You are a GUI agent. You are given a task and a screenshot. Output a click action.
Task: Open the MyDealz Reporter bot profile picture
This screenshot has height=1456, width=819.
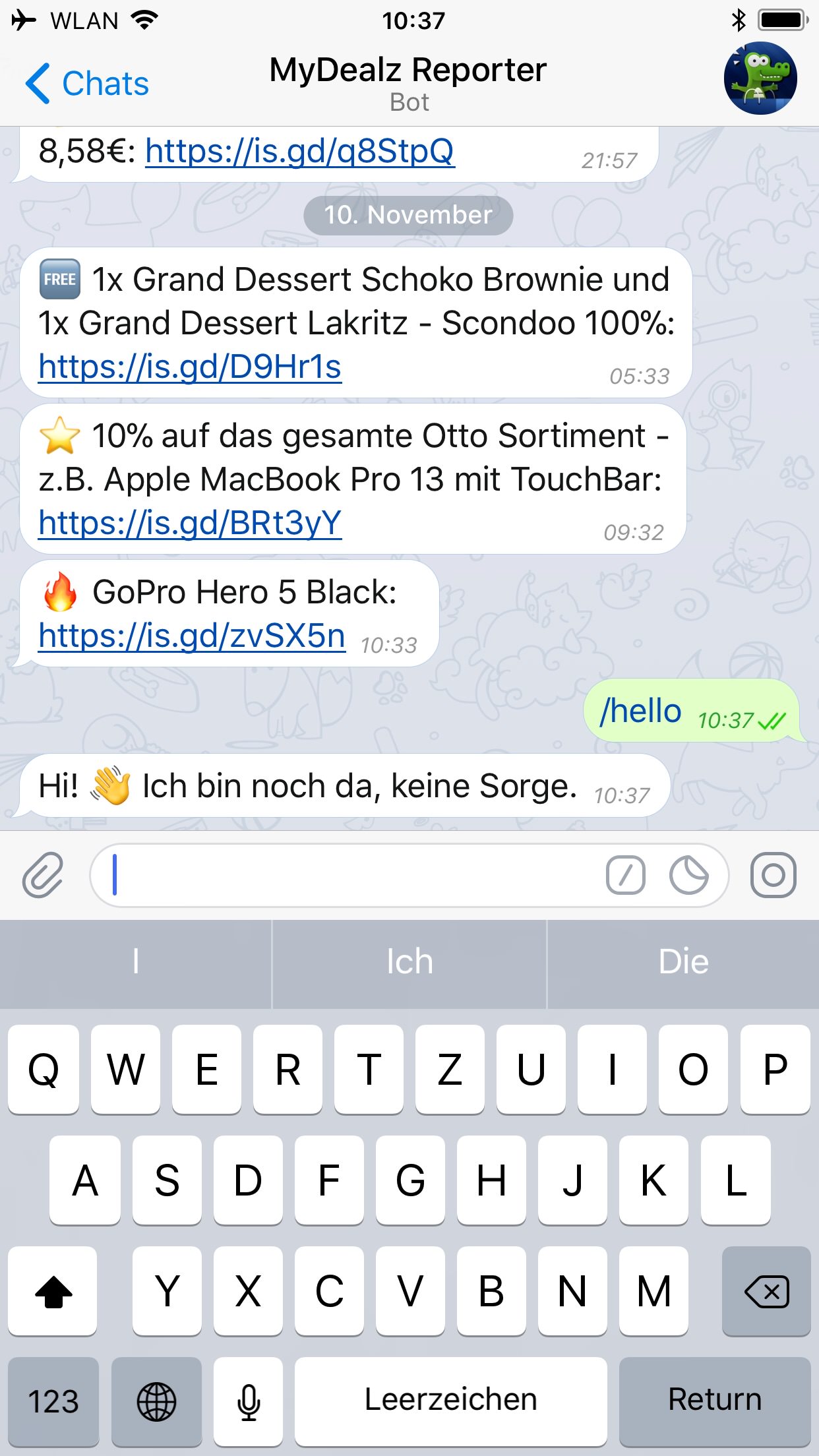[x=760, y=78]
